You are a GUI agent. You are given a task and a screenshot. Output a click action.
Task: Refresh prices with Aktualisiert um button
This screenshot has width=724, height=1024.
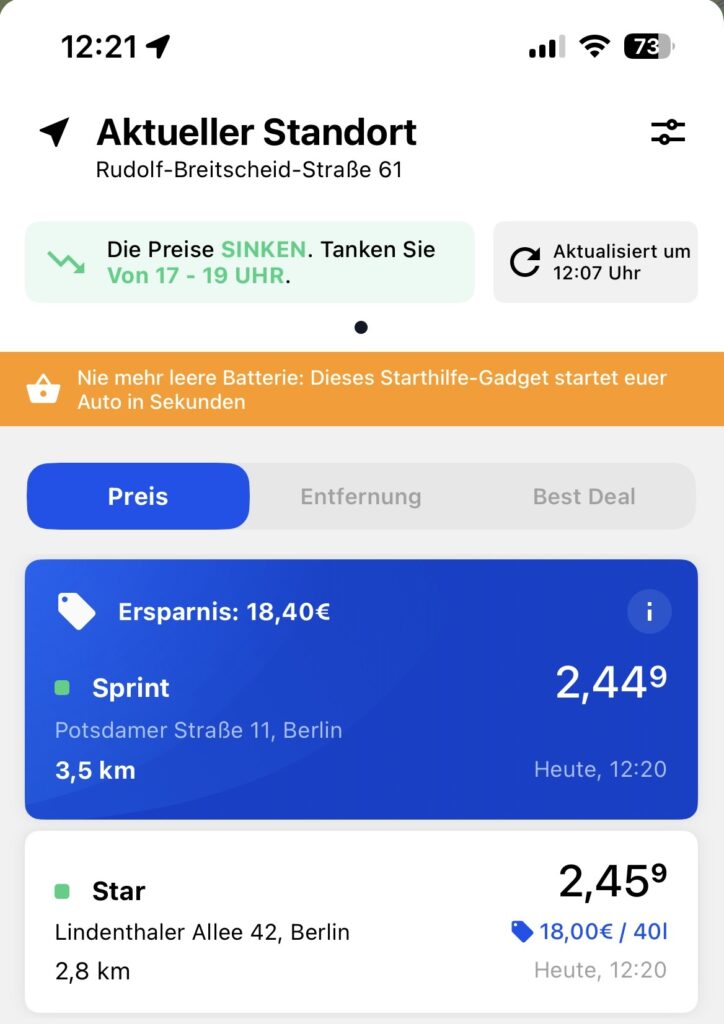click(595, 262)
